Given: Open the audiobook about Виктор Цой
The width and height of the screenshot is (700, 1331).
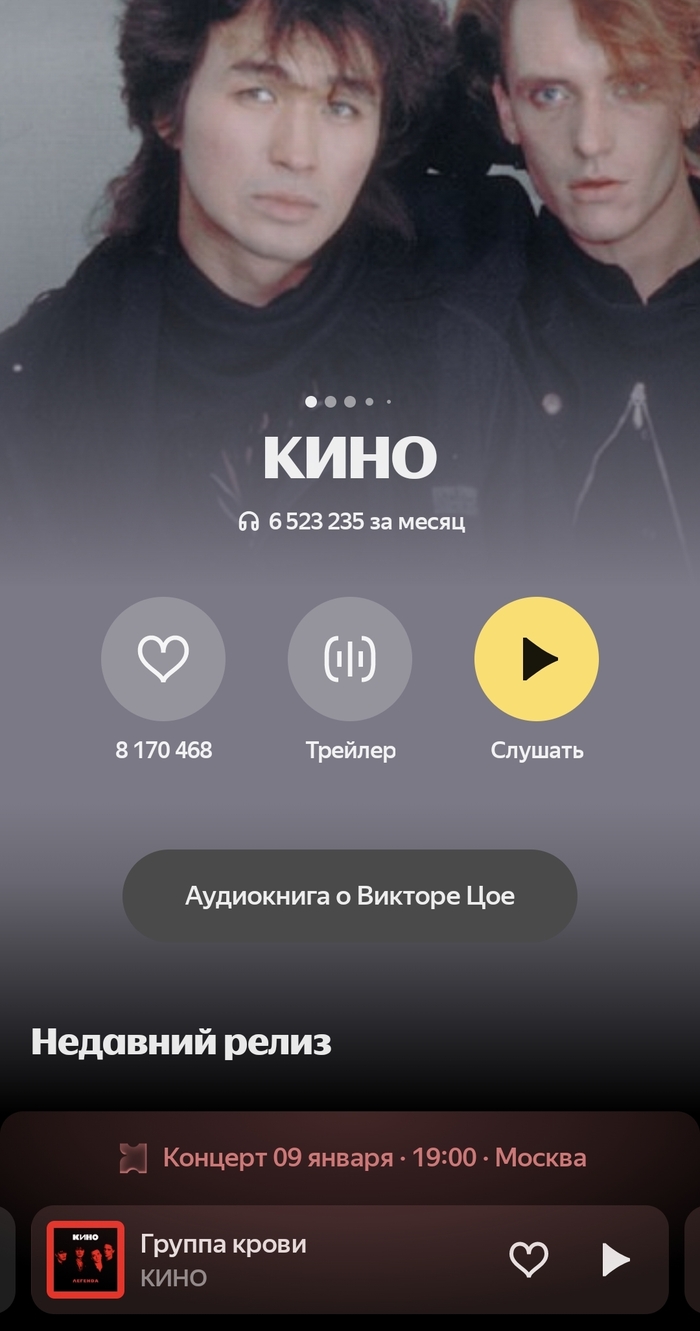Looking at the screenshot, I should point(350,895).
